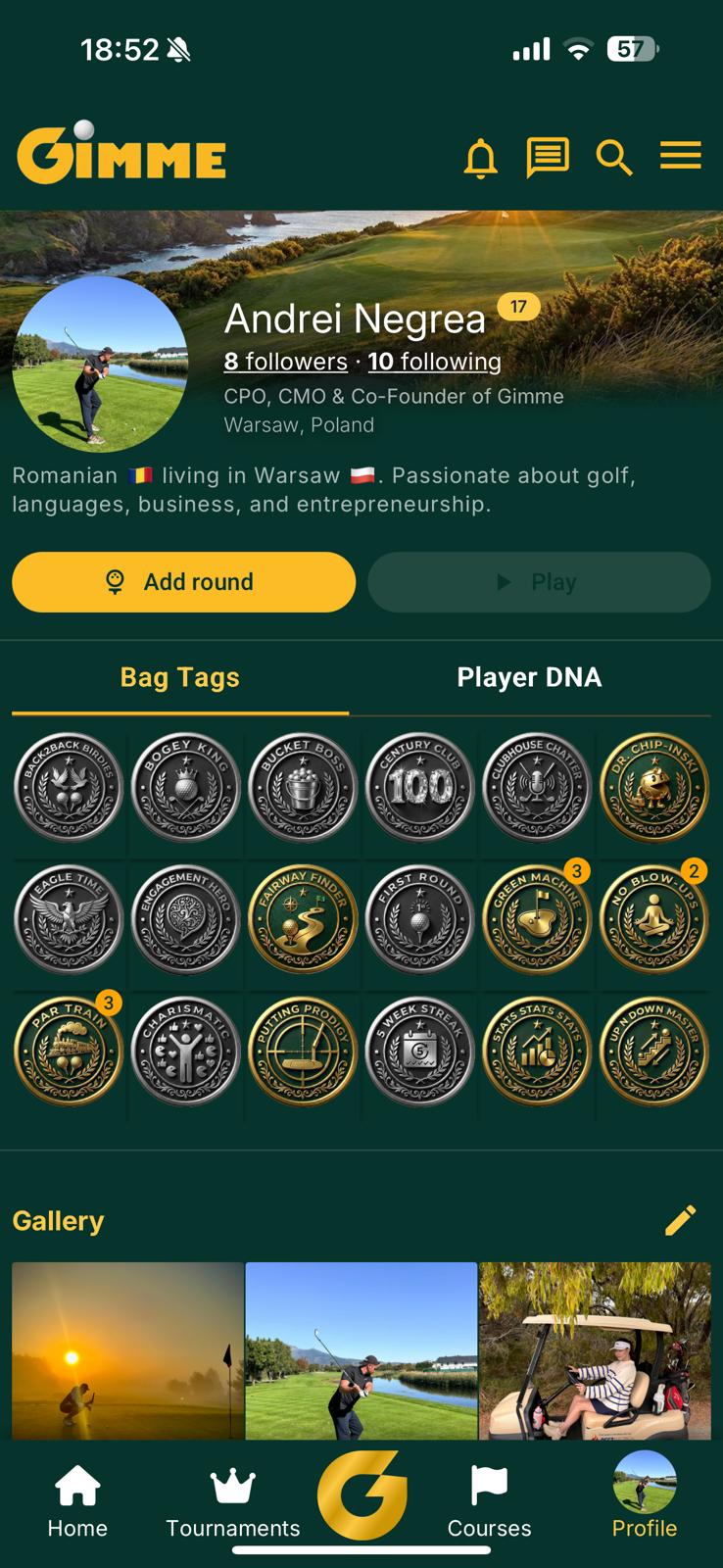Open the sunset gallery photo
Screen dimensions: 723x1568
pyautogui.click(x=127, y=1350)
